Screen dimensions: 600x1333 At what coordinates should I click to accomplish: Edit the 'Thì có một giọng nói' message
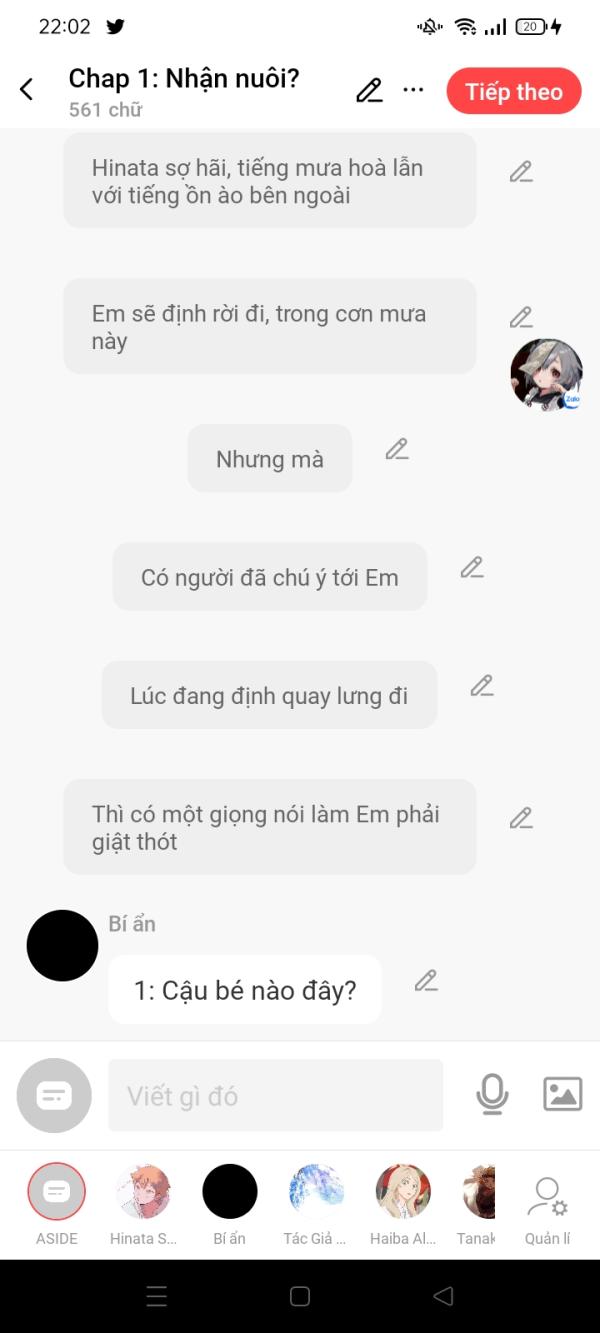520,818
